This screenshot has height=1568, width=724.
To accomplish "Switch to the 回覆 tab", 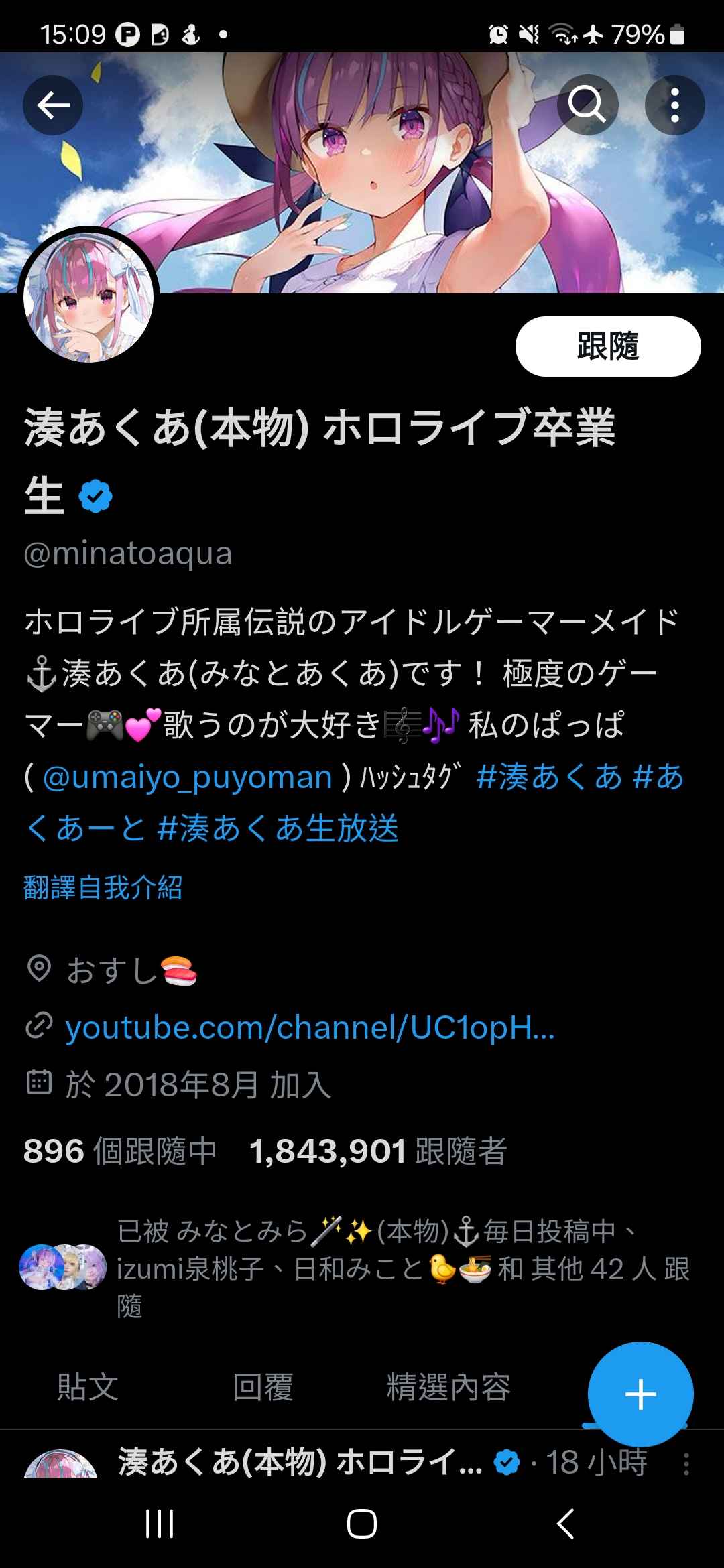I will [x=263, y=1387].
